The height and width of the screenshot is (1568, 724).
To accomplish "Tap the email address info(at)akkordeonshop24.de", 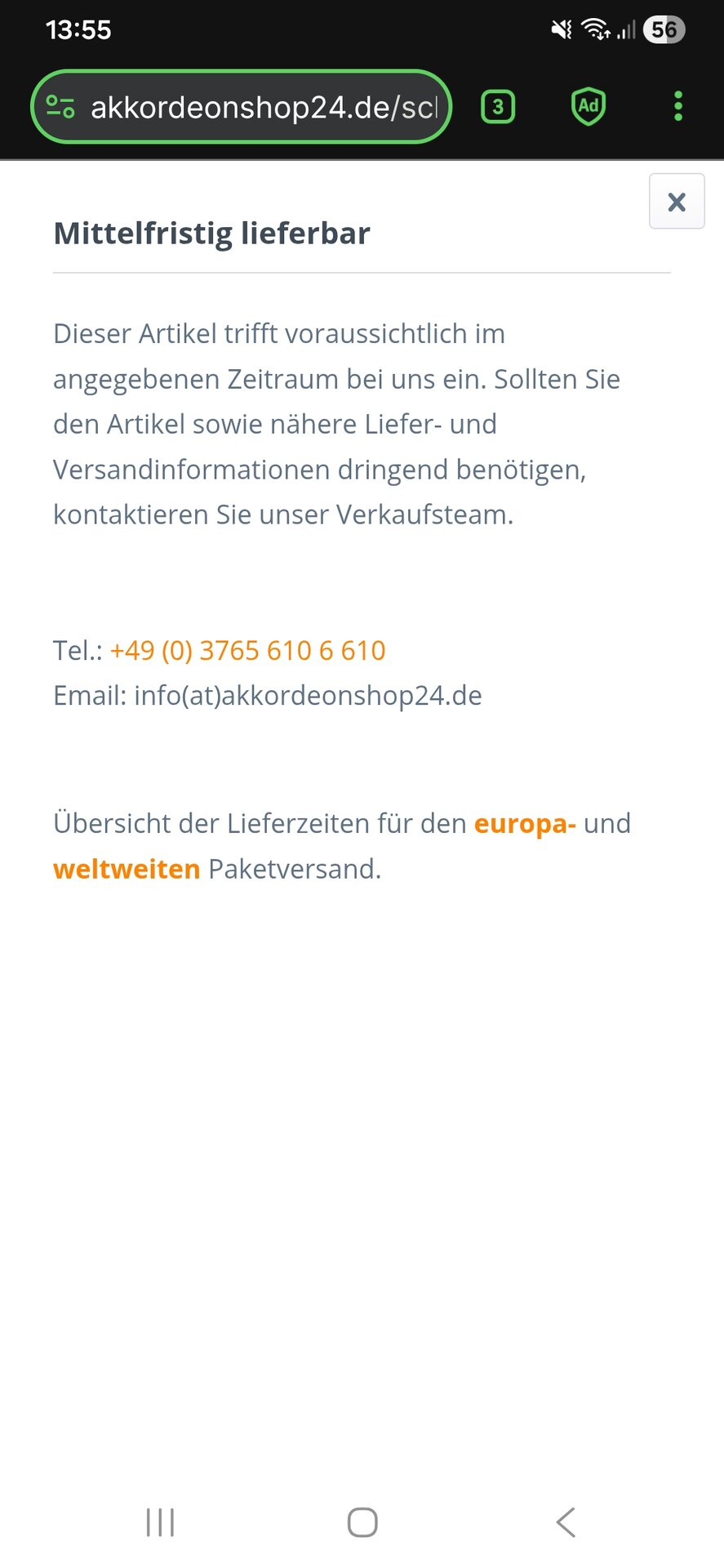I will 308,695.
